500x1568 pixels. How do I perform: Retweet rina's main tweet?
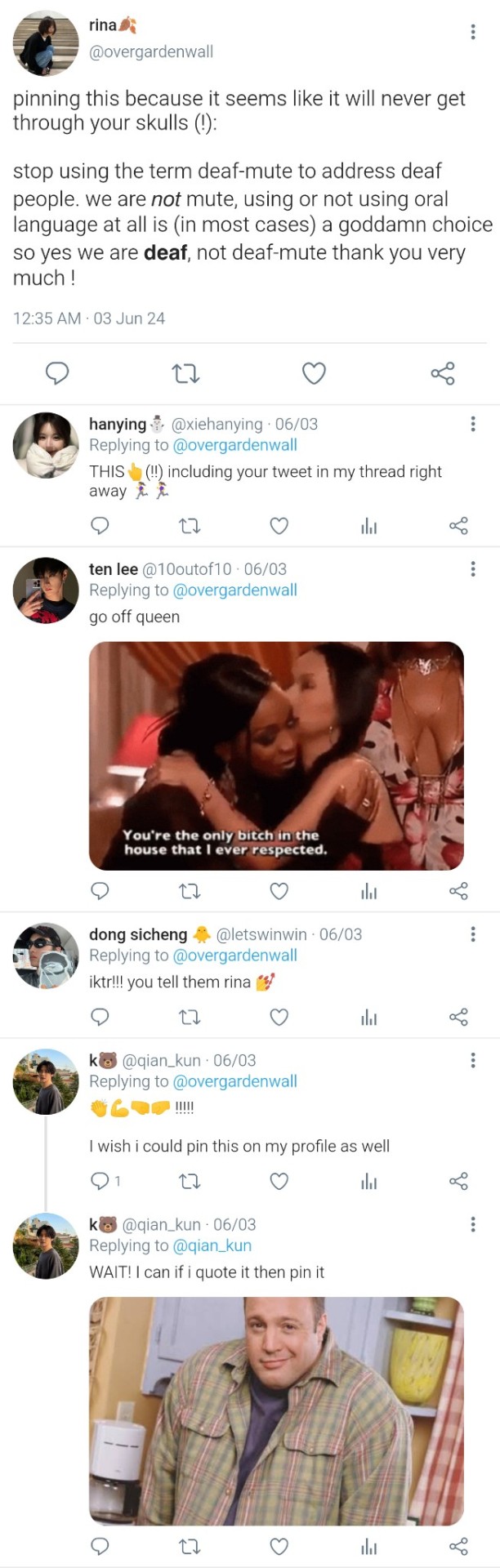[185, 374]
